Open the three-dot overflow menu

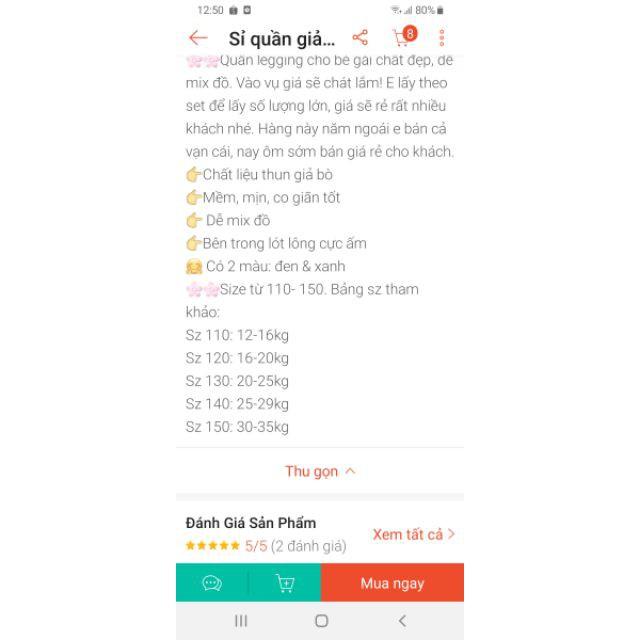(x=442, y=38)
